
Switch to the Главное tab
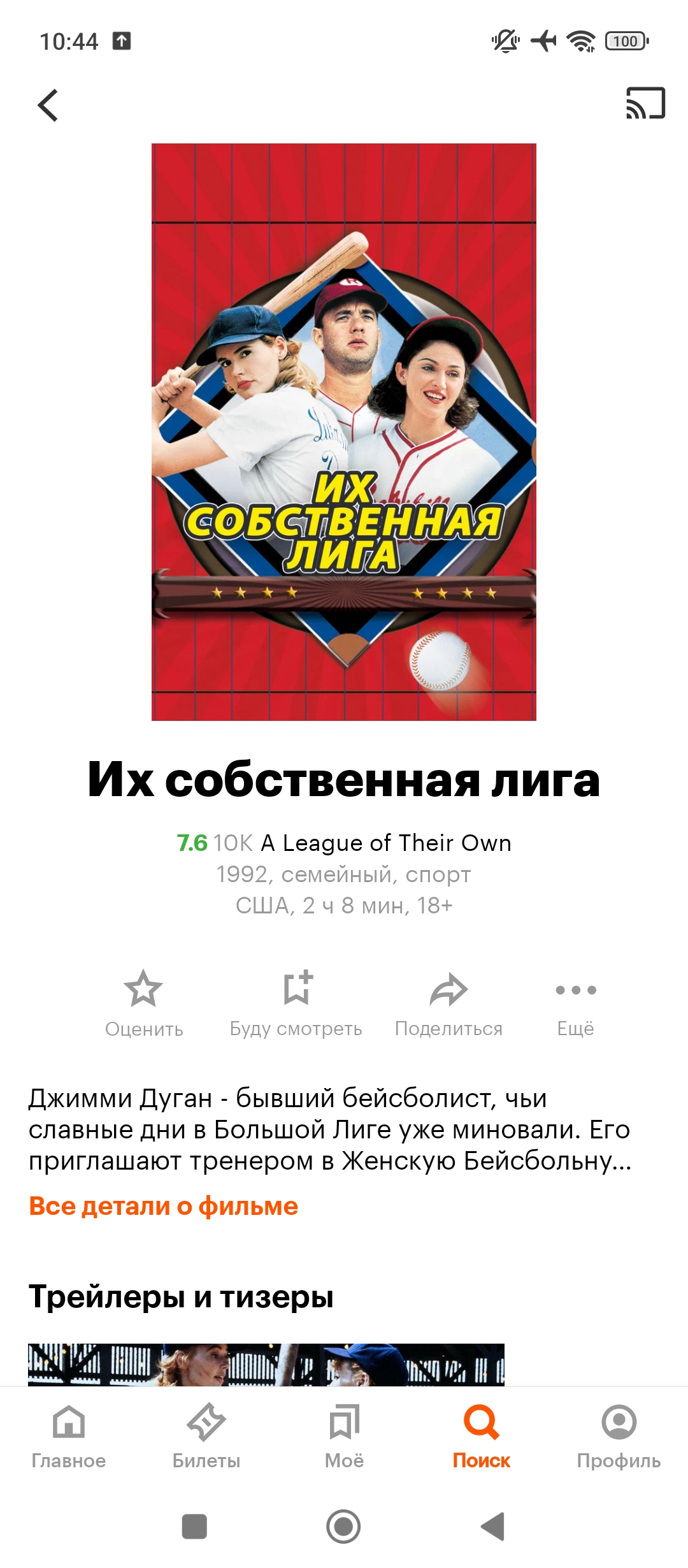pos(69,1435)
